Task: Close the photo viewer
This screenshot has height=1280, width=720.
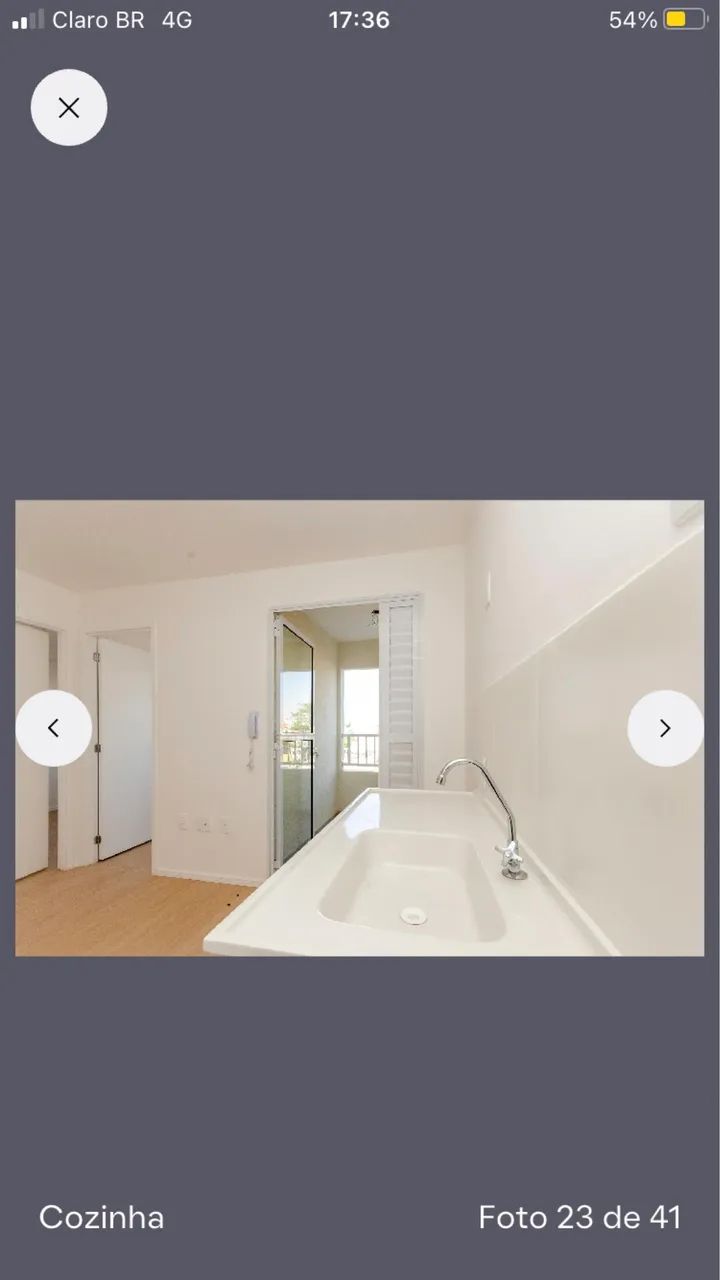Action: click(69, 108)
